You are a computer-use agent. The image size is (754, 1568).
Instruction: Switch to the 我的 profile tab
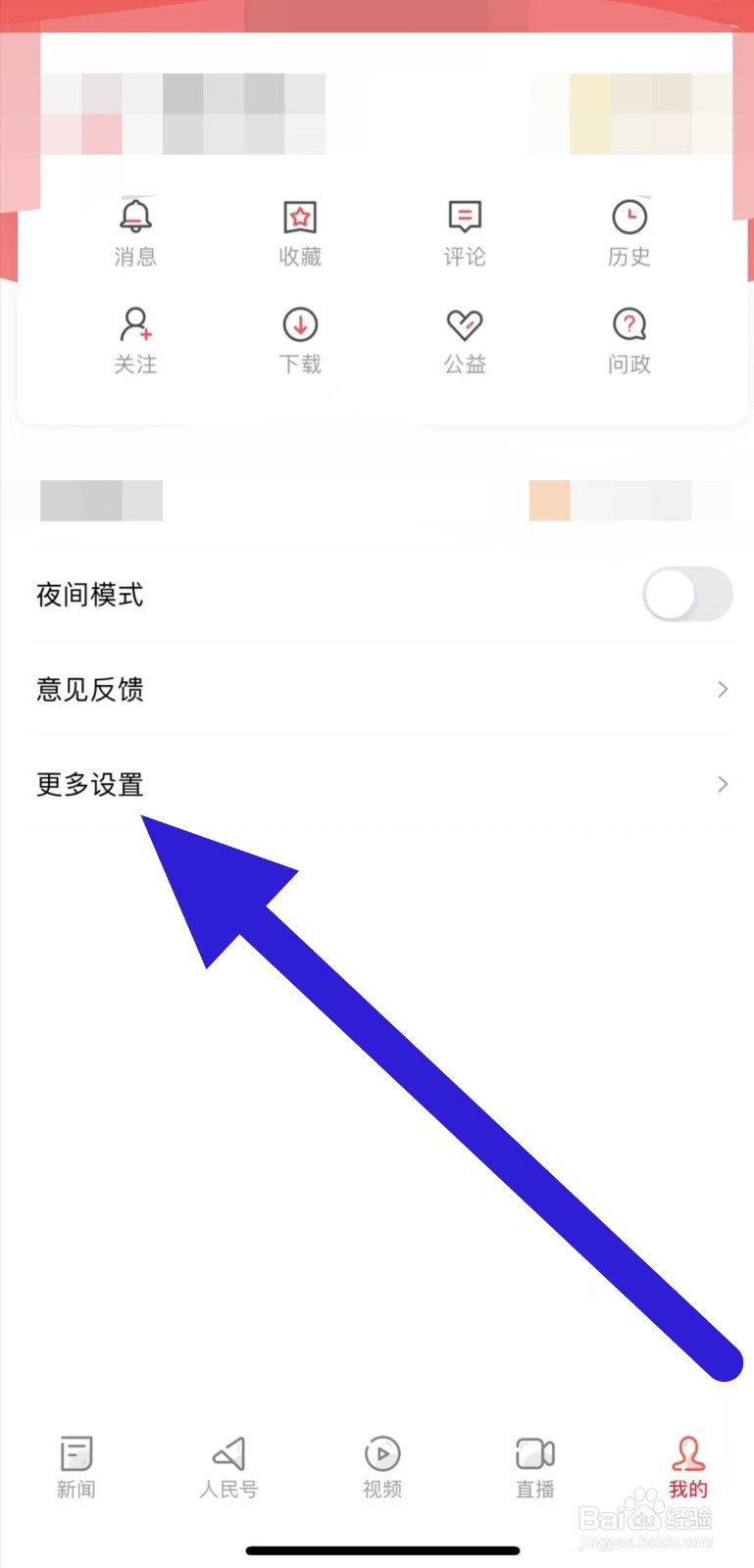point(688,1465)
